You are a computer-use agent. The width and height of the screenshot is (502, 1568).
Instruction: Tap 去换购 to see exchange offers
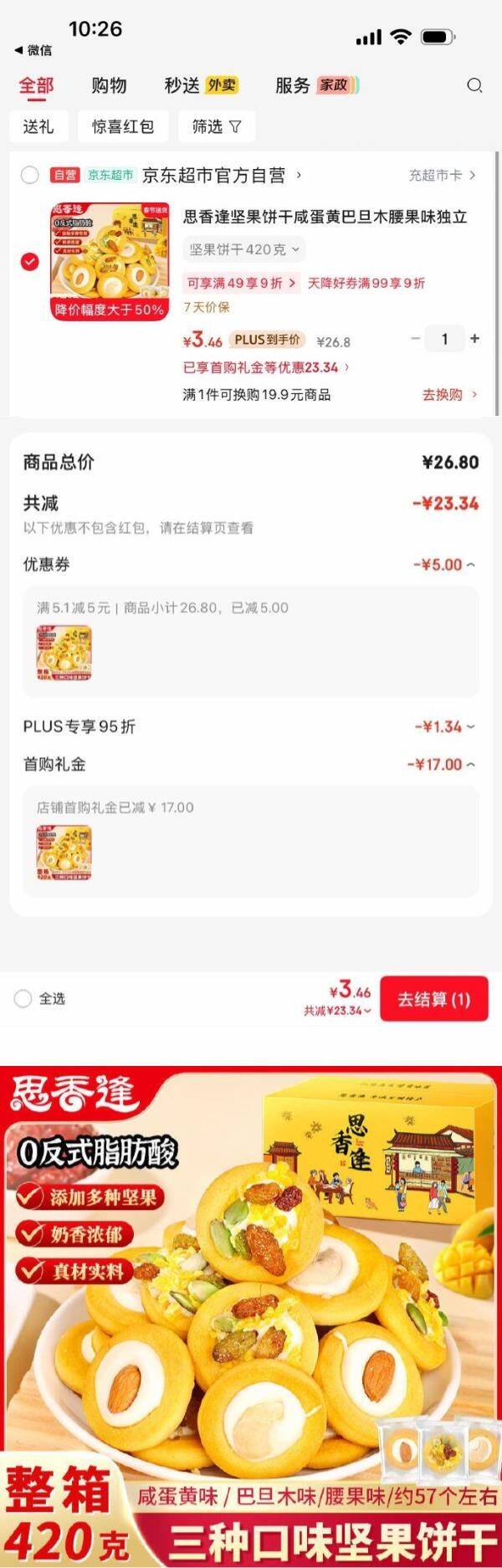click(449, 394)
